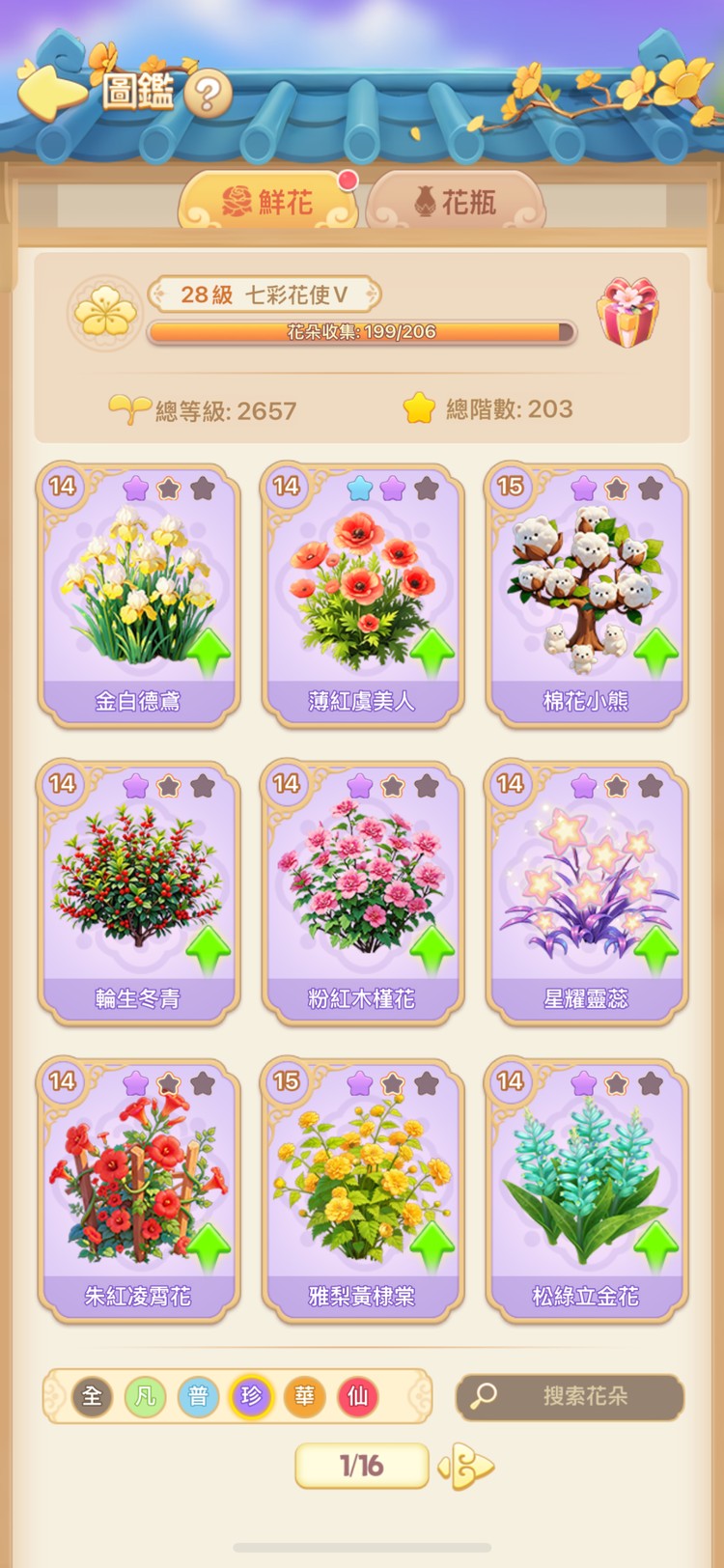Switch to the 花瓶 tab

(x=455, y=203)
